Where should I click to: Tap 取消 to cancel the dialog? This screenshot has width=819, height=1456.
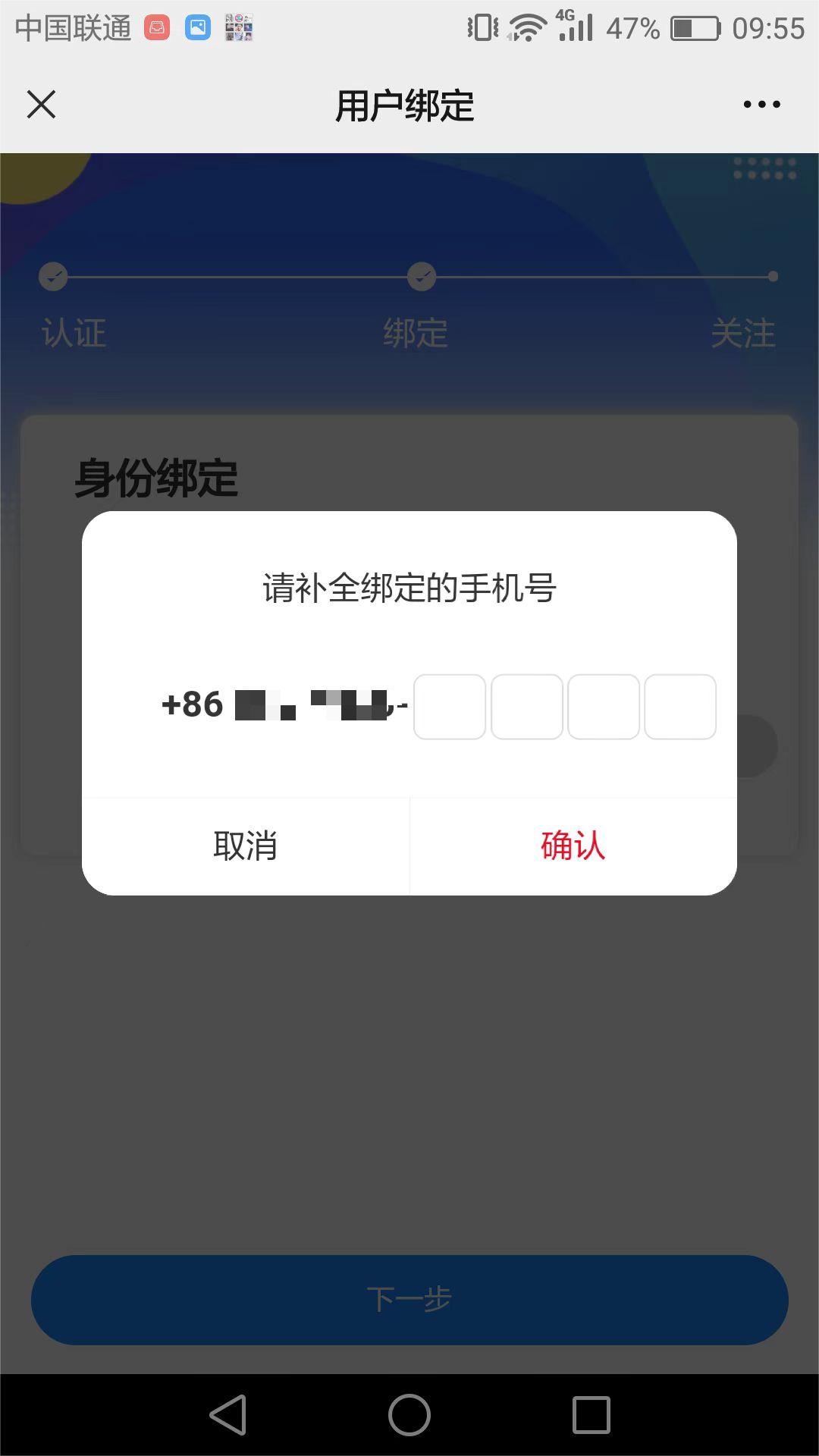245,846
